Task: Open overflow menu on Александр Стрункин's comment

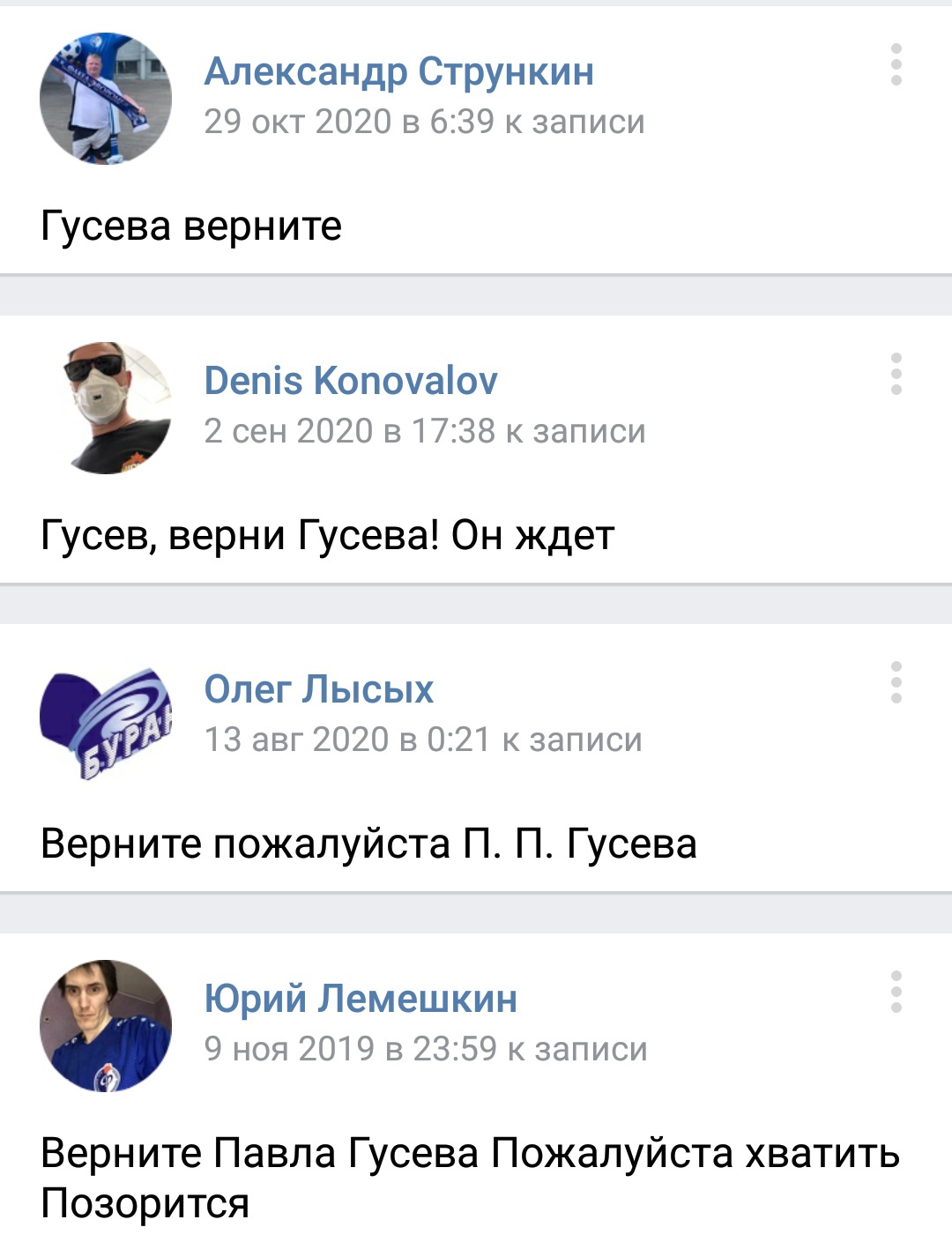Action: [x=896, y=64]
